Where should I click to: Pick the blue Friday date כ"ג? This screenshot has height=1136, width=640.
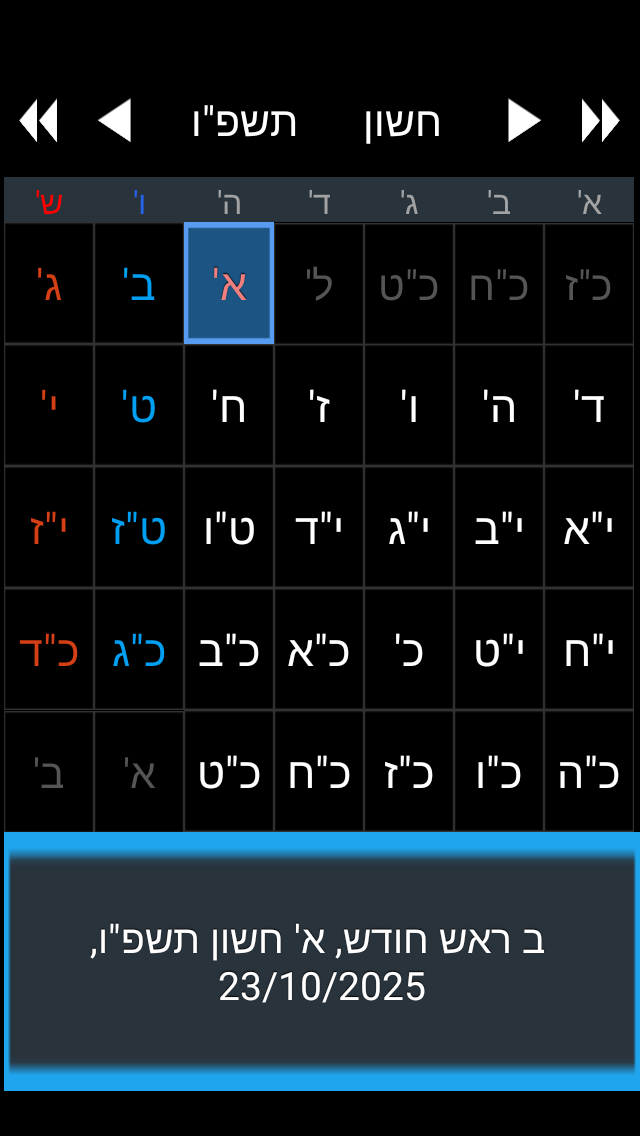(139, 650)
